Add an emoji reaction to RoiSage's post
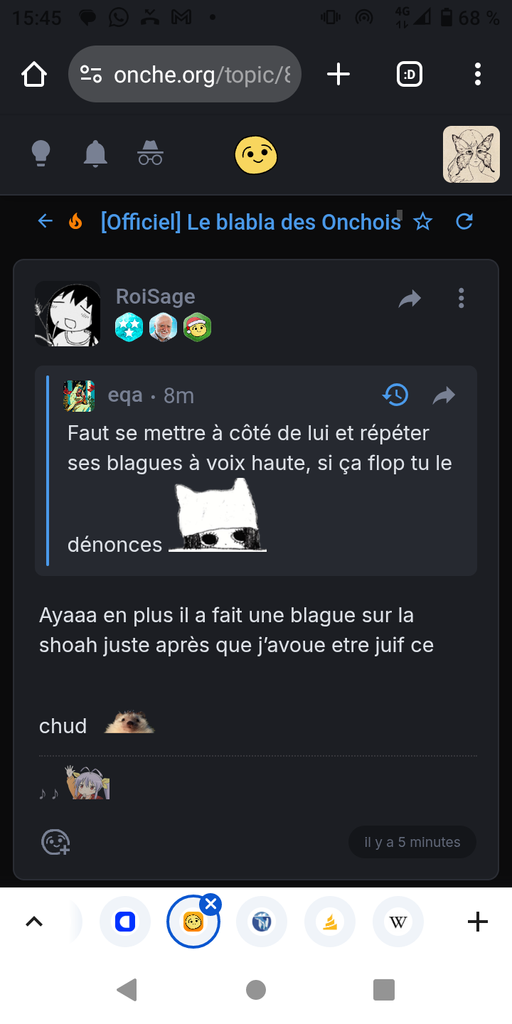 click(56, 842)
